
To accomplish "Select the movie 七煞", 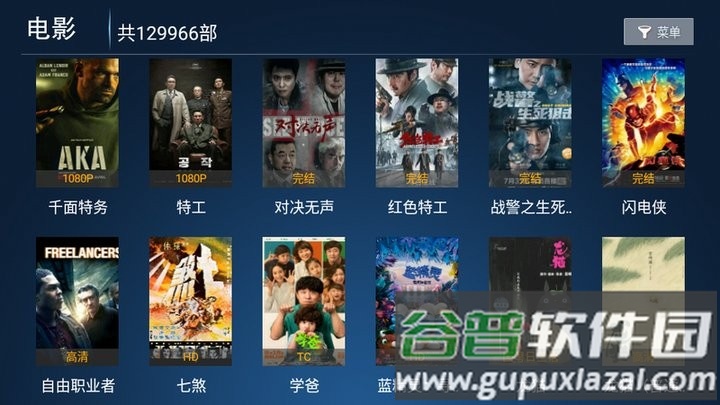I will click(190, 300).
